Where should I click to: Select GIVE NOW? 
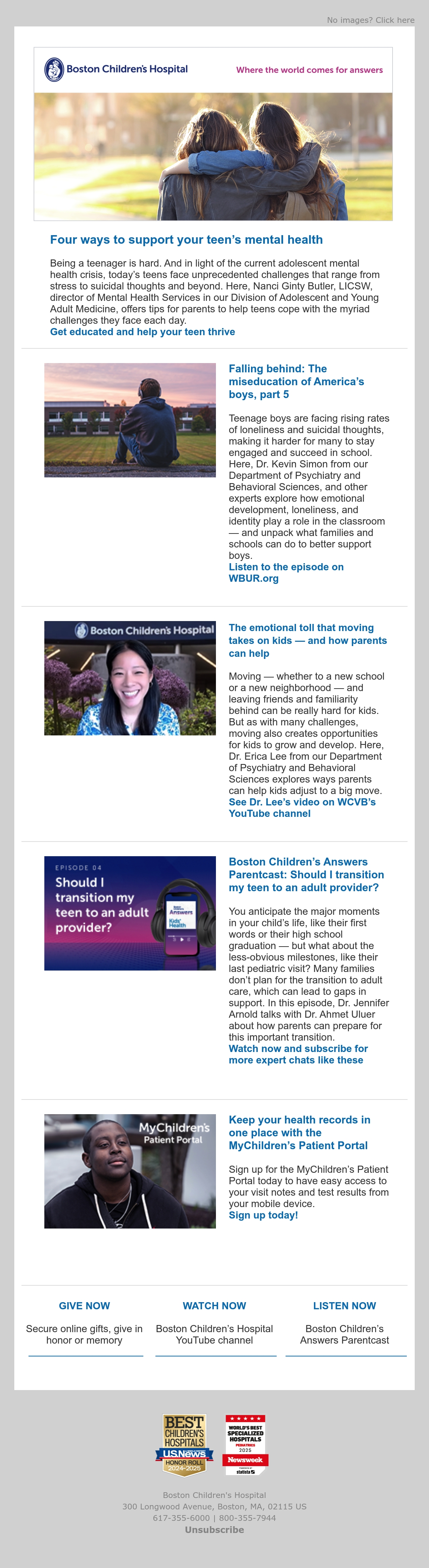click(x=84, y=1306)
